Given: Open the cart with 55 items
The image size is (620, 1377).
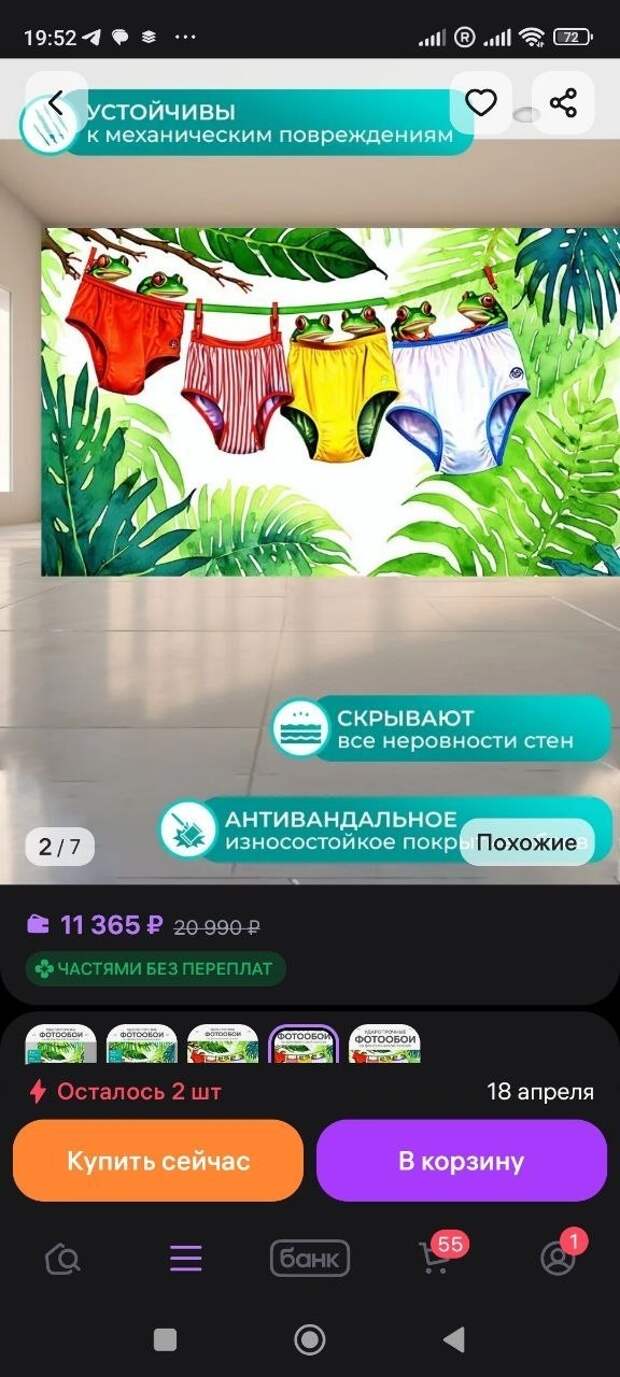Looking at the screenshot, I should (436, 1258).
